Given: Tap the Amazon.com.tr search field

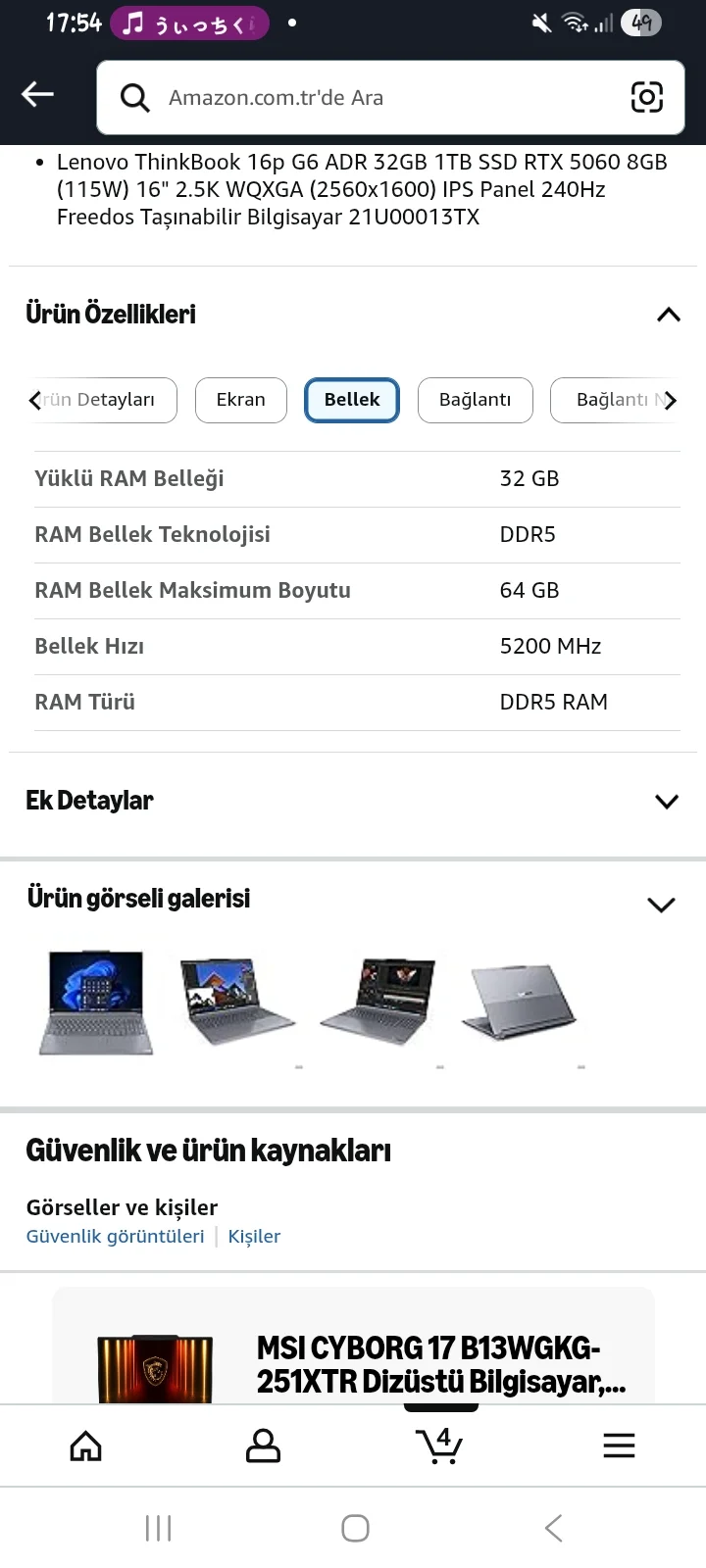Looking at the screenshot, I should (x=373, y=98).
